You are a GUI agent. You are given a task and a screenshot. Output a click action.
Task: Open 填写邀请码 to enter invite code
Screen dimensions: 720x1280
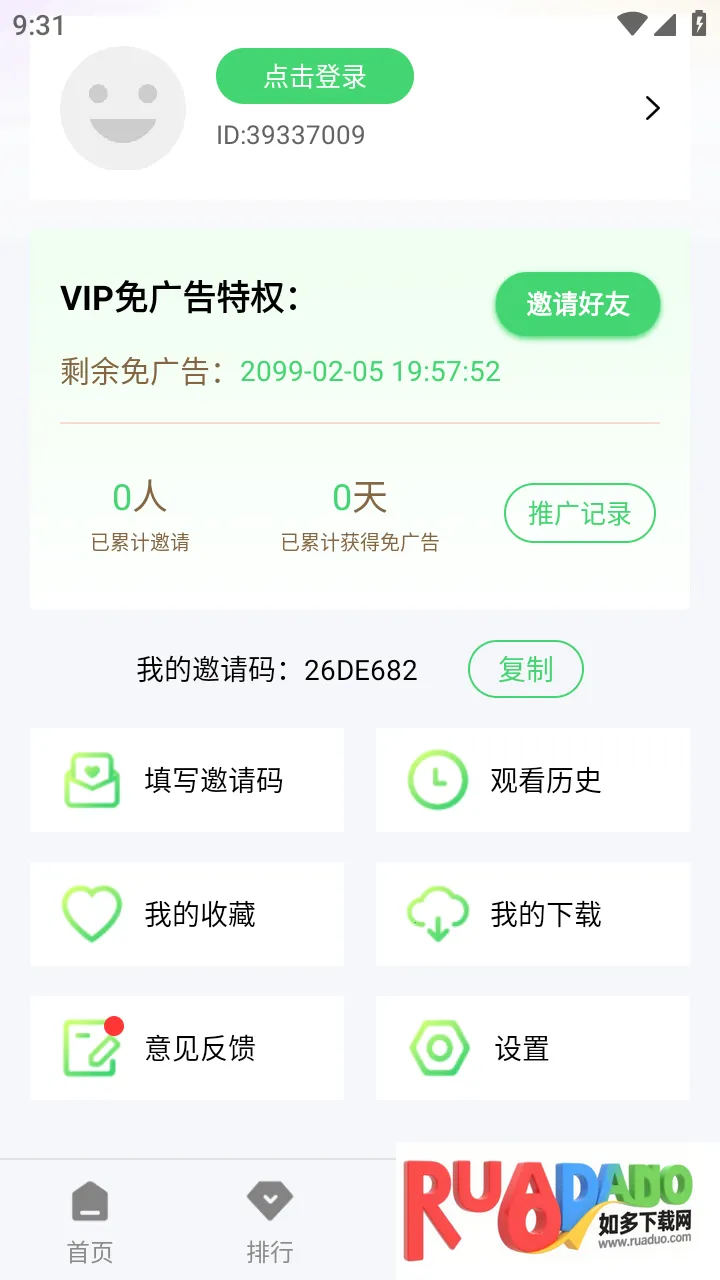[x=187, y=780]
